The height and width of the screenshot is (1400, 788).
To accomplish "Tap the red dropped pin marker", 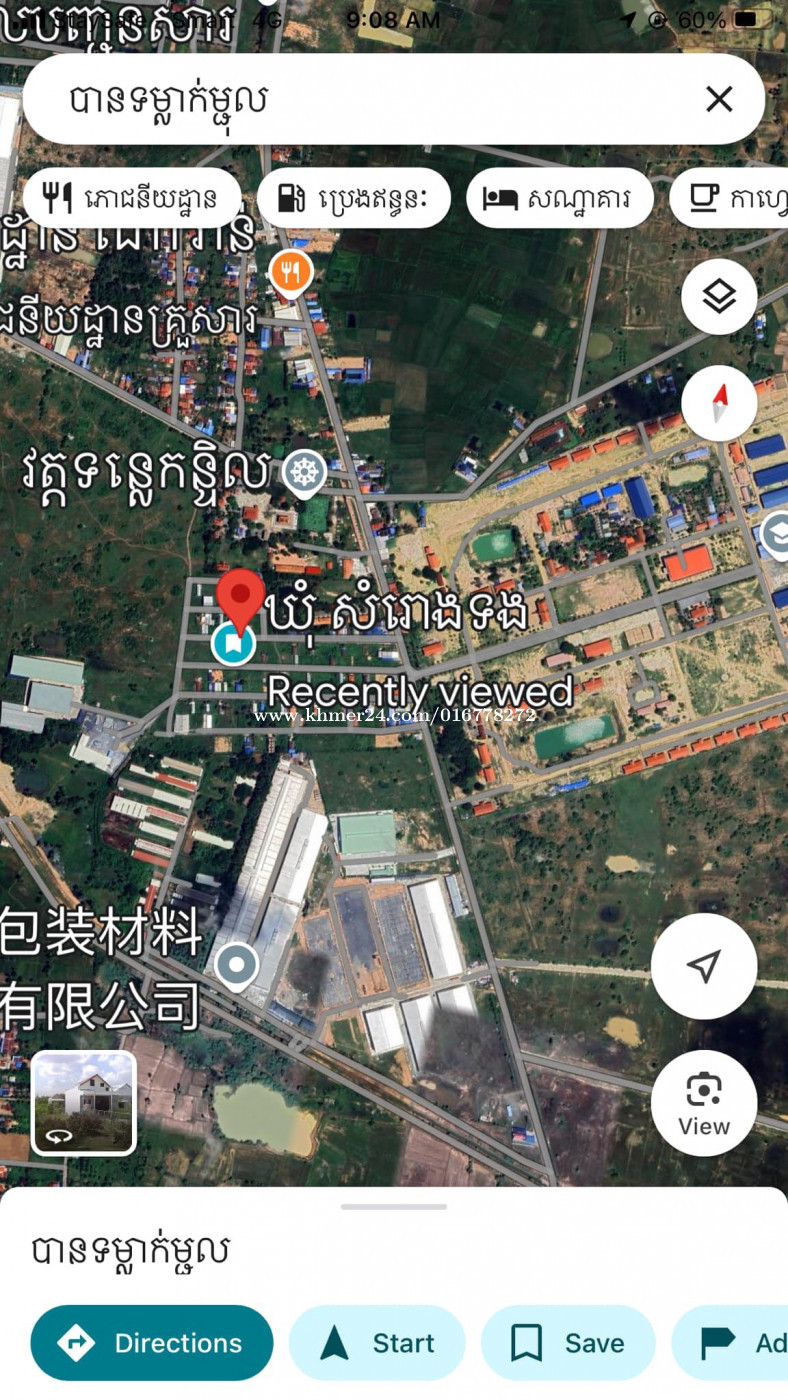I will tap(241, 600).
